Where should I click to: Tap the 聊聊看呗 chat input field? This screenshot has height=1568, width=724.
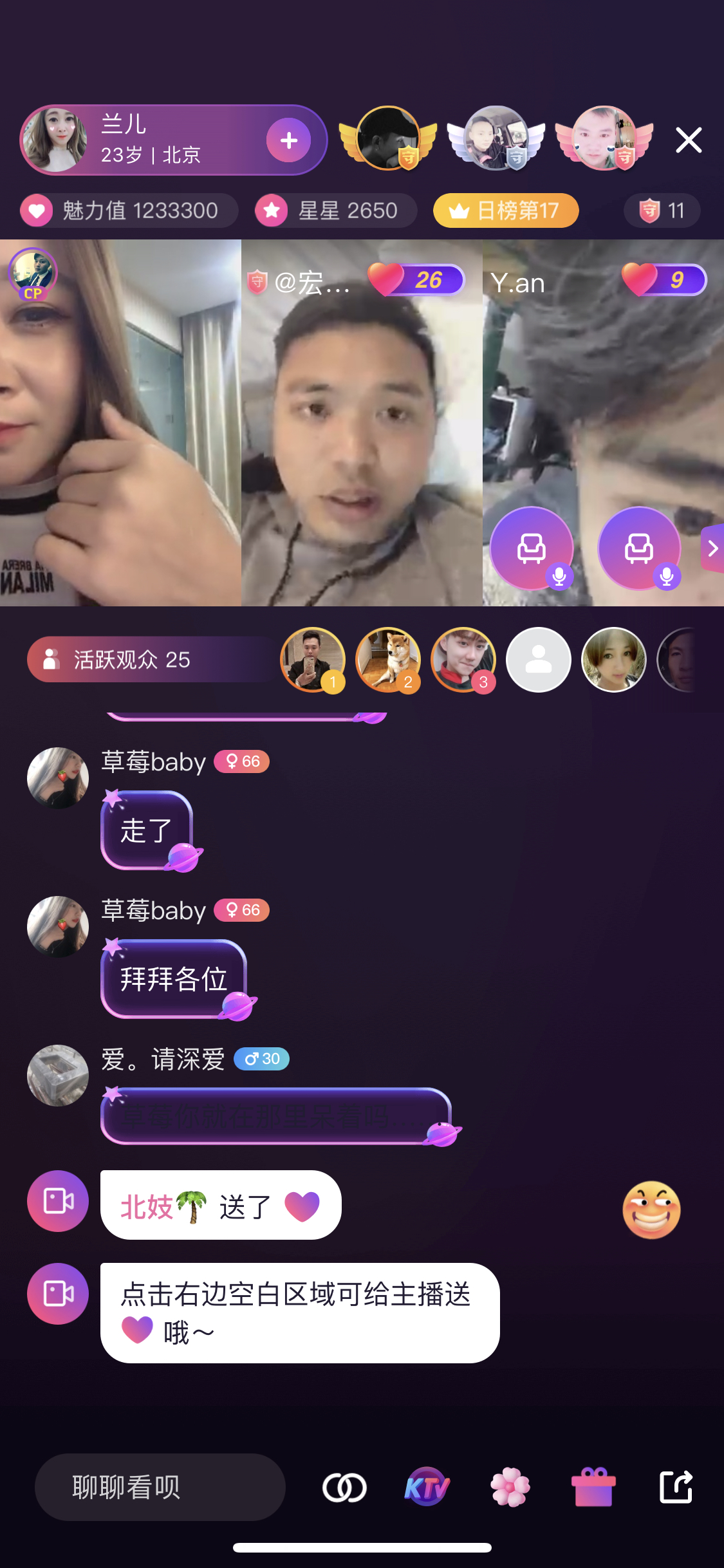click(x=160, y=1487)
